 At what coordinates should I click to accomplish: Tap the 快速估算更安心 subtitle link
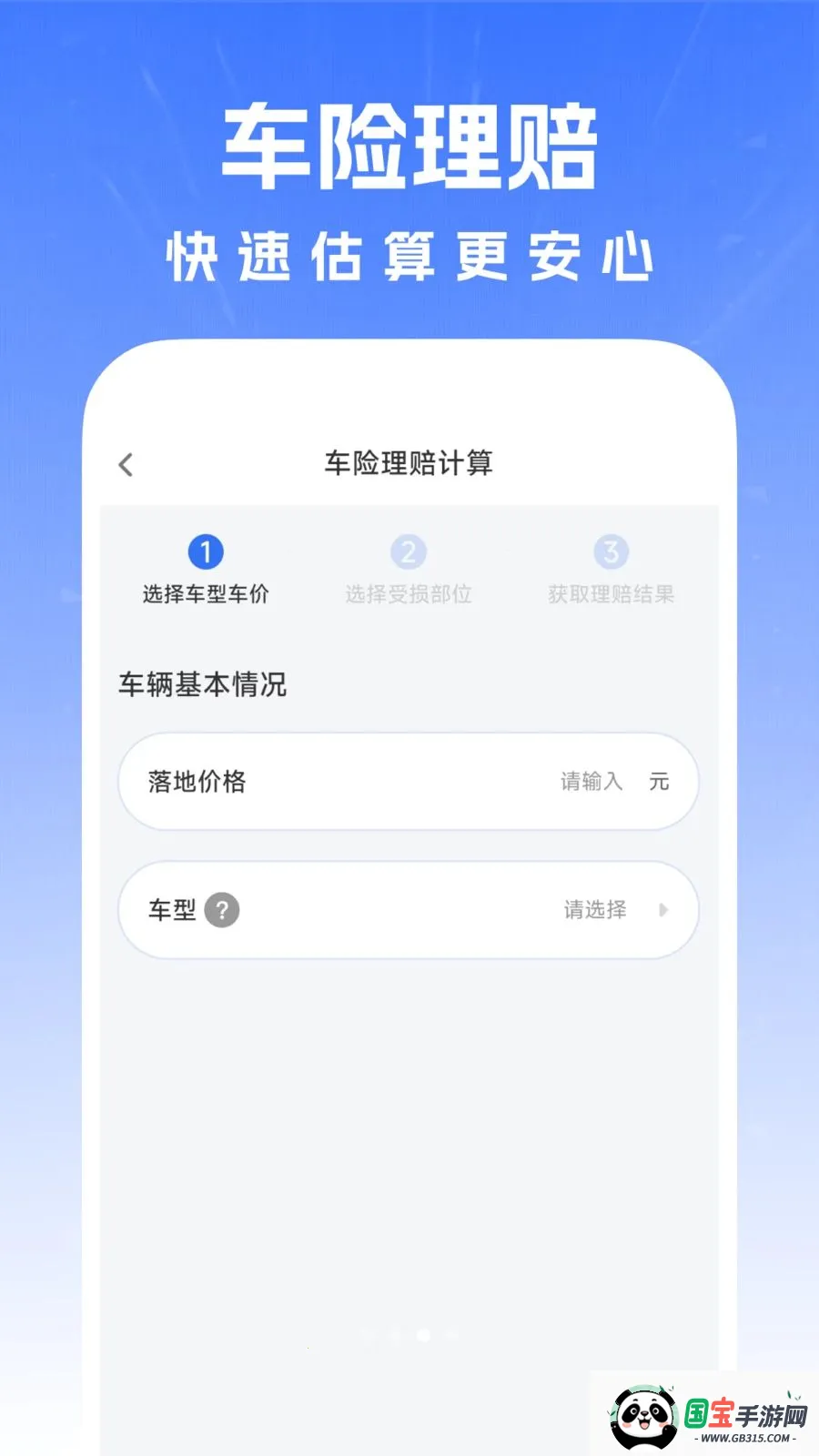pyautogui.click(x=409, y=258)
